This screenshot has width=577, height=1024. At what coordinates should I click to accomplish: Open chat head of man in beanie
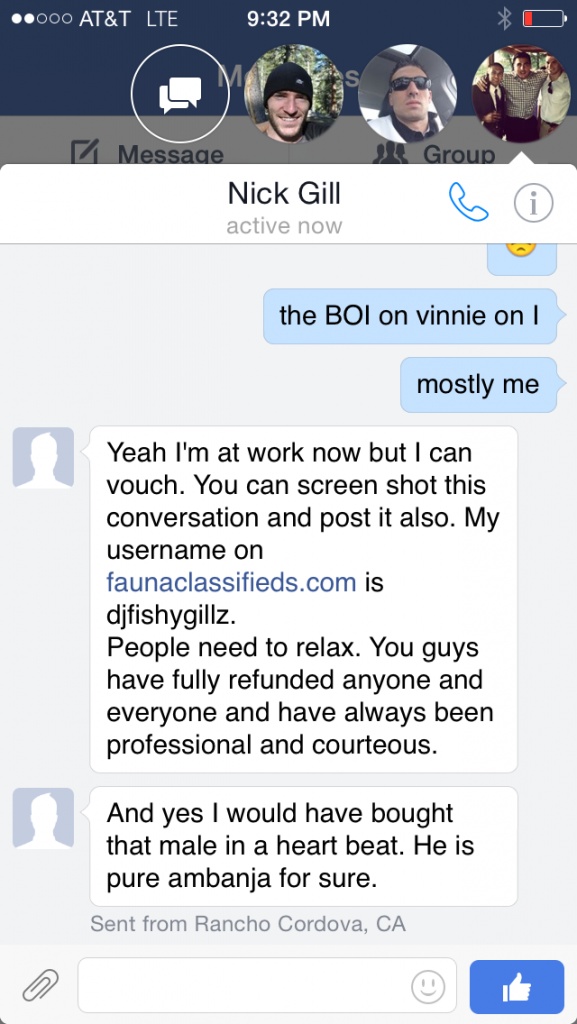pos(294,93)
